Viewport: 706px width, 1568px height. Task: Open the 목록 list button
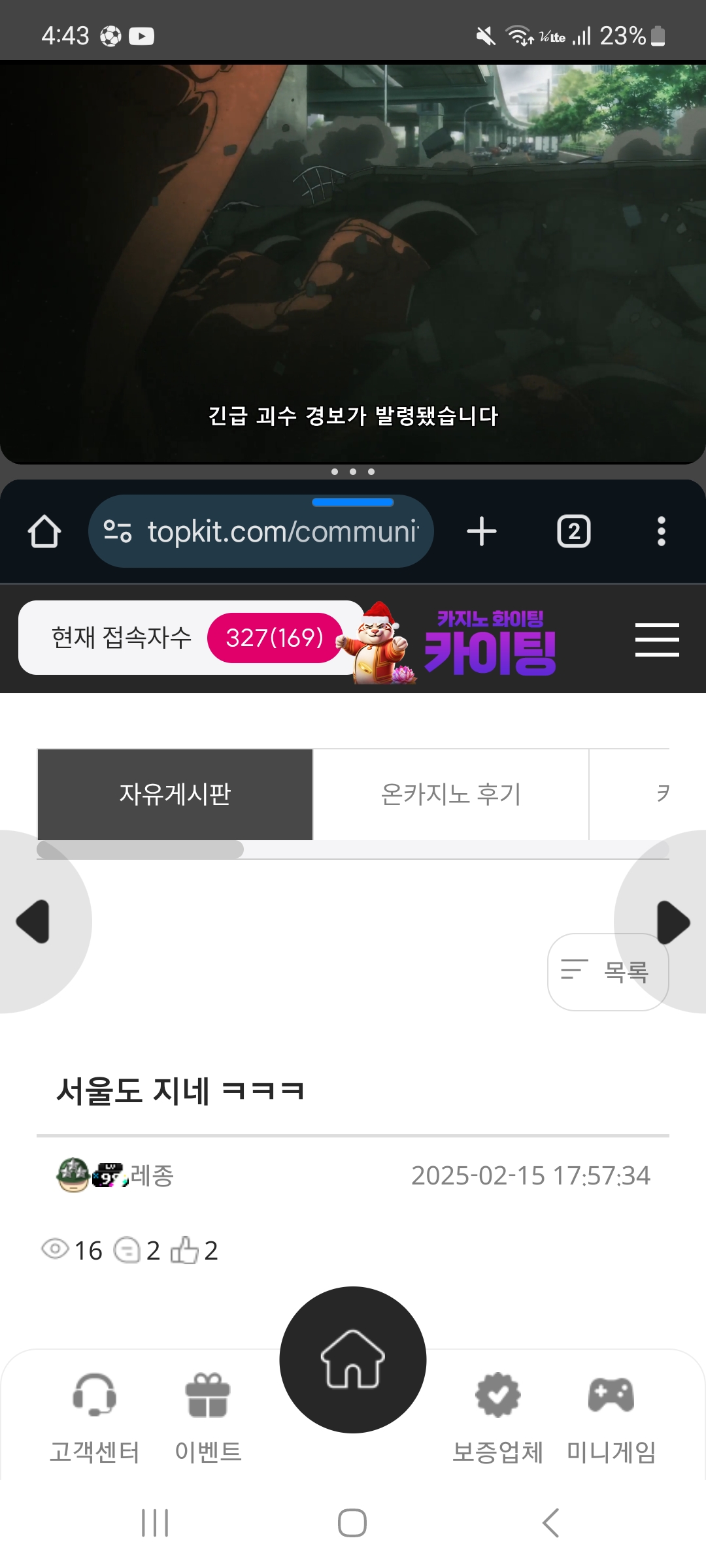(x=608, y=972)
